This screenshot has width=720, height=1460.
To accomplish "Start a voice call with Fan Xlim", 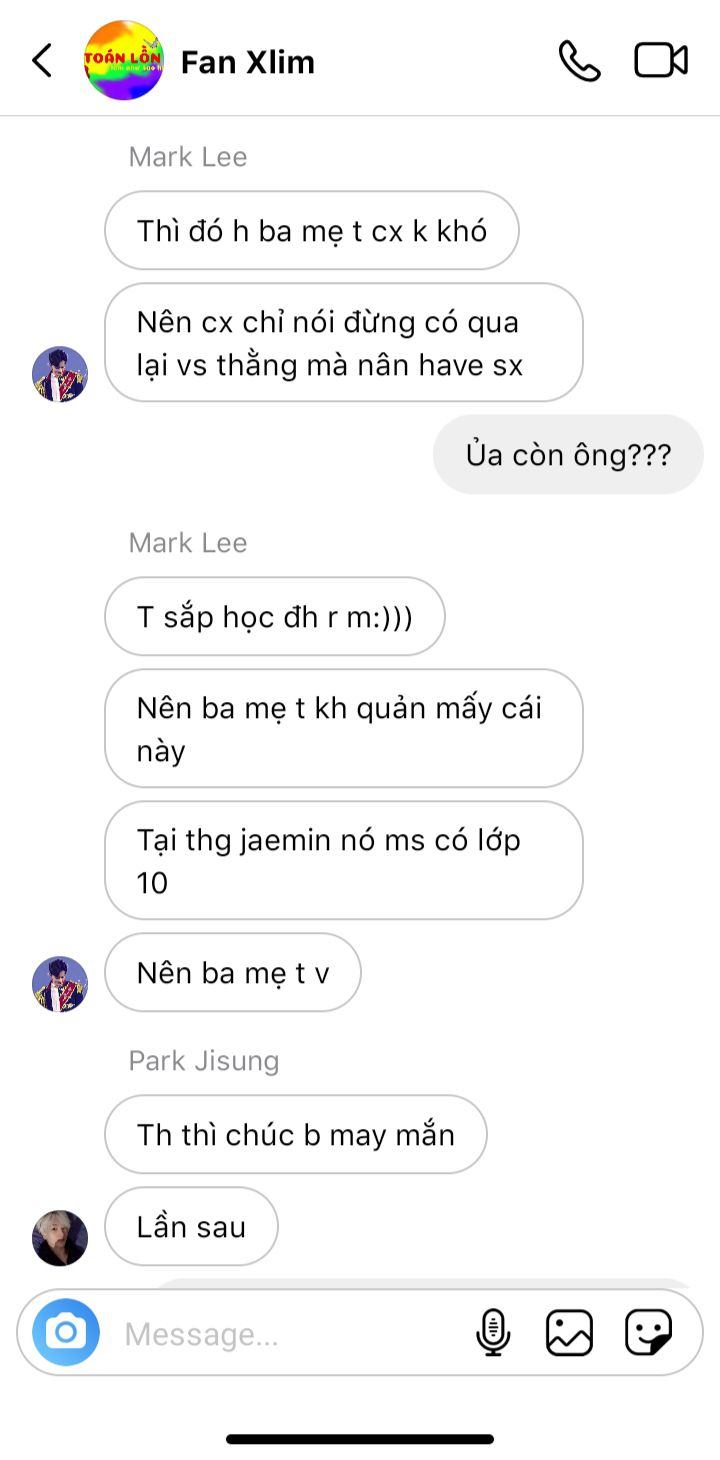I will point(579,61).
